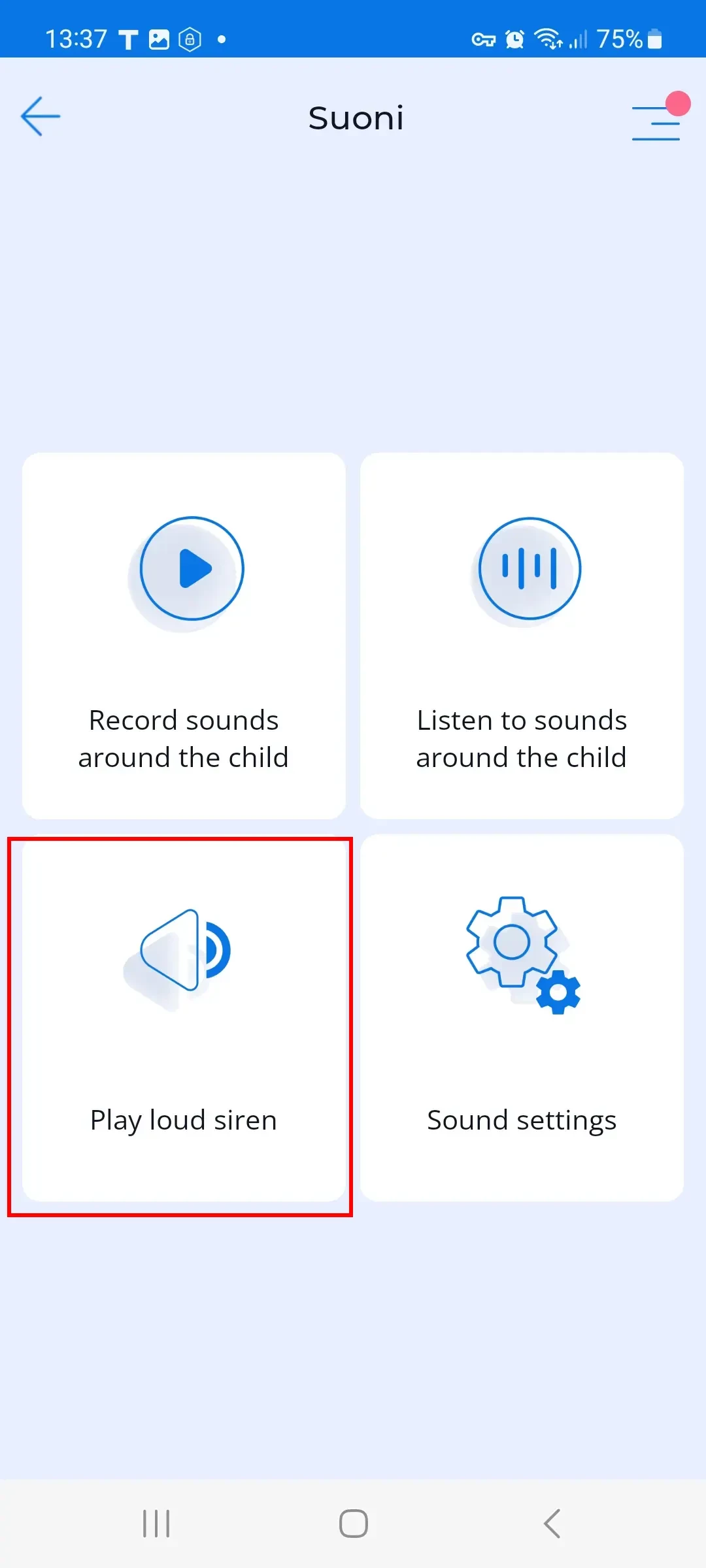Open Listen to sounds around the child
This screenshot has width=706, height=1568.
522,635
